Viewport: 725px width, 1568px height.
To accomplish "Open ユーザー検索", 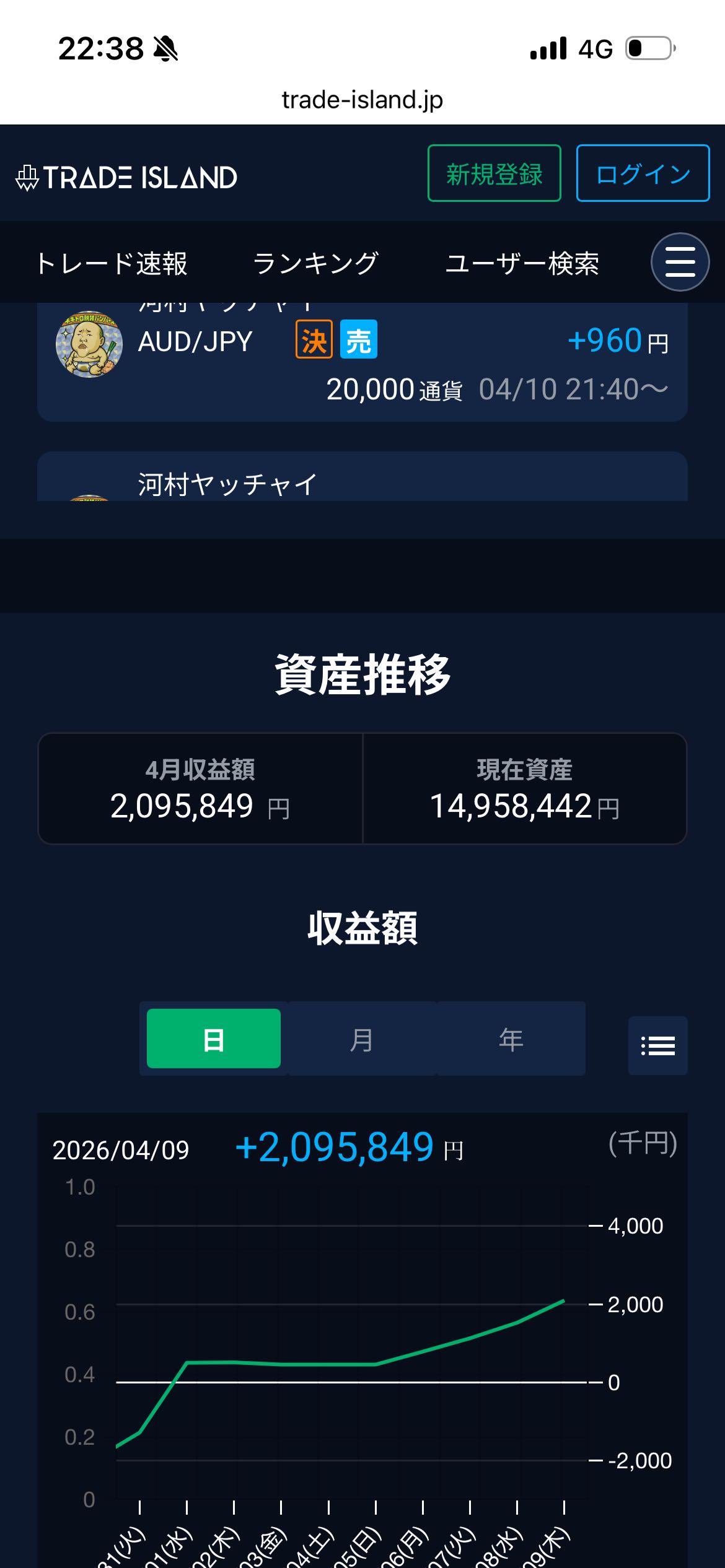I will (x=522, y=264).
